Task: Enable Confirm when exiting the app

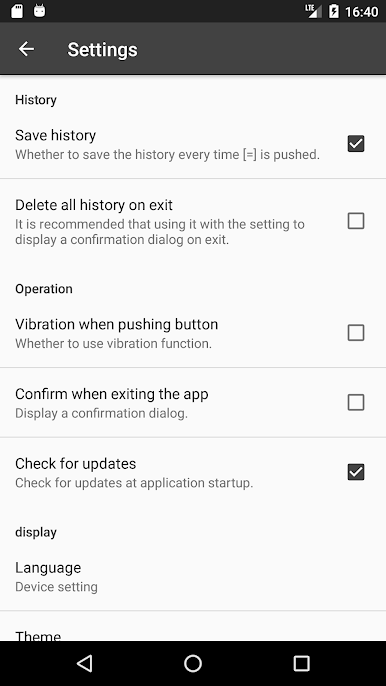Action: pyautogui.click(x=356, y=402)
